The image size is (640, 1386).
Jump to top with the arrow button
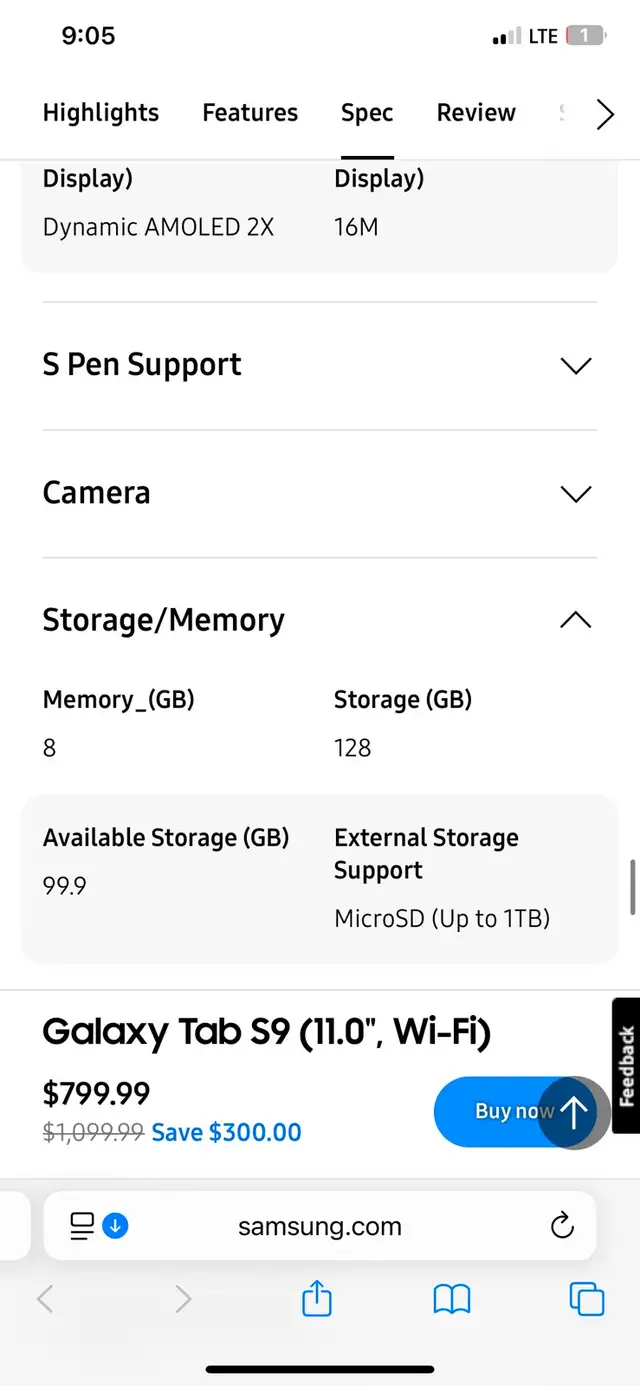(573, 1112)
